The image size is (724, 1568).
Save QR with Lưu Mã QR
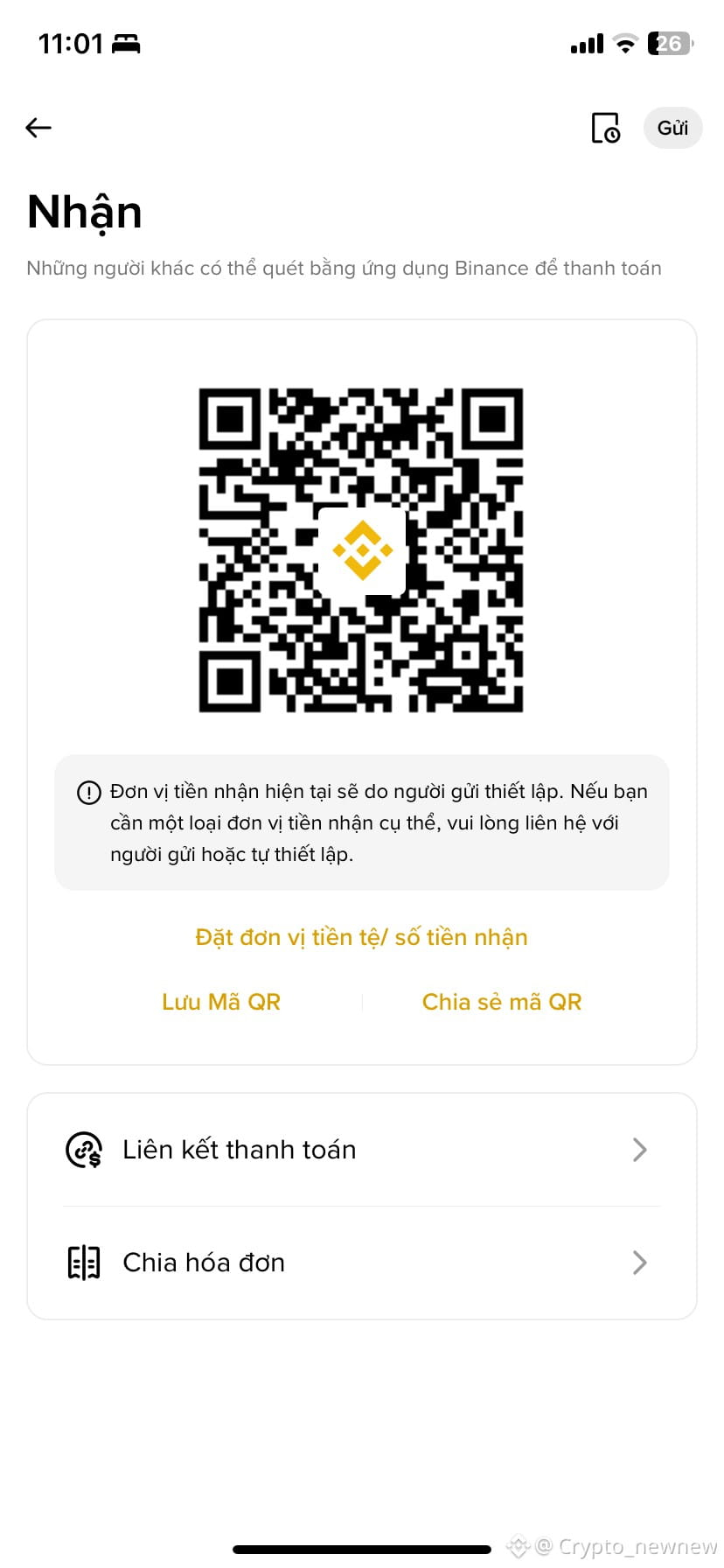[221, 1002]
